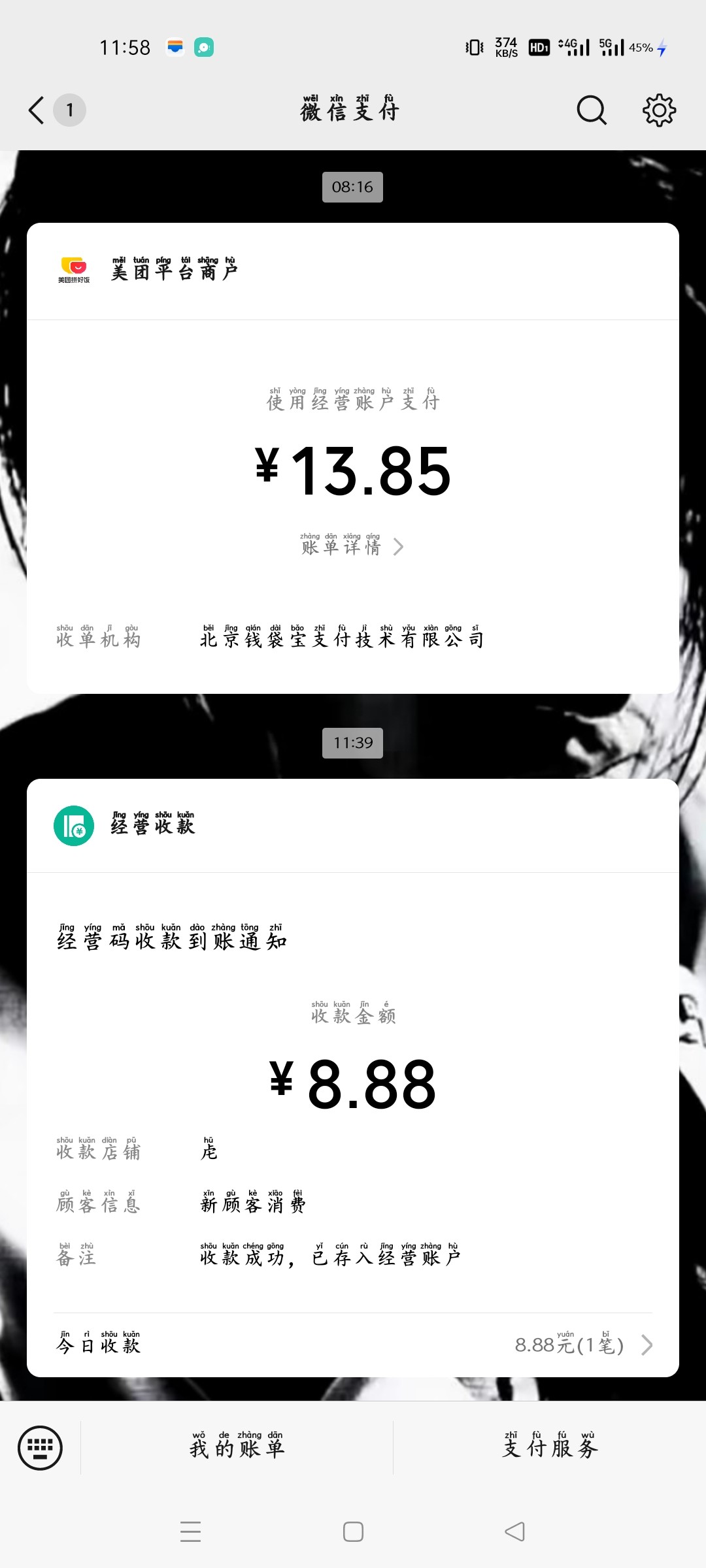Open the 支付服务 menu
Screen dimensions: 706x1568
click(x=550, y=1448)
